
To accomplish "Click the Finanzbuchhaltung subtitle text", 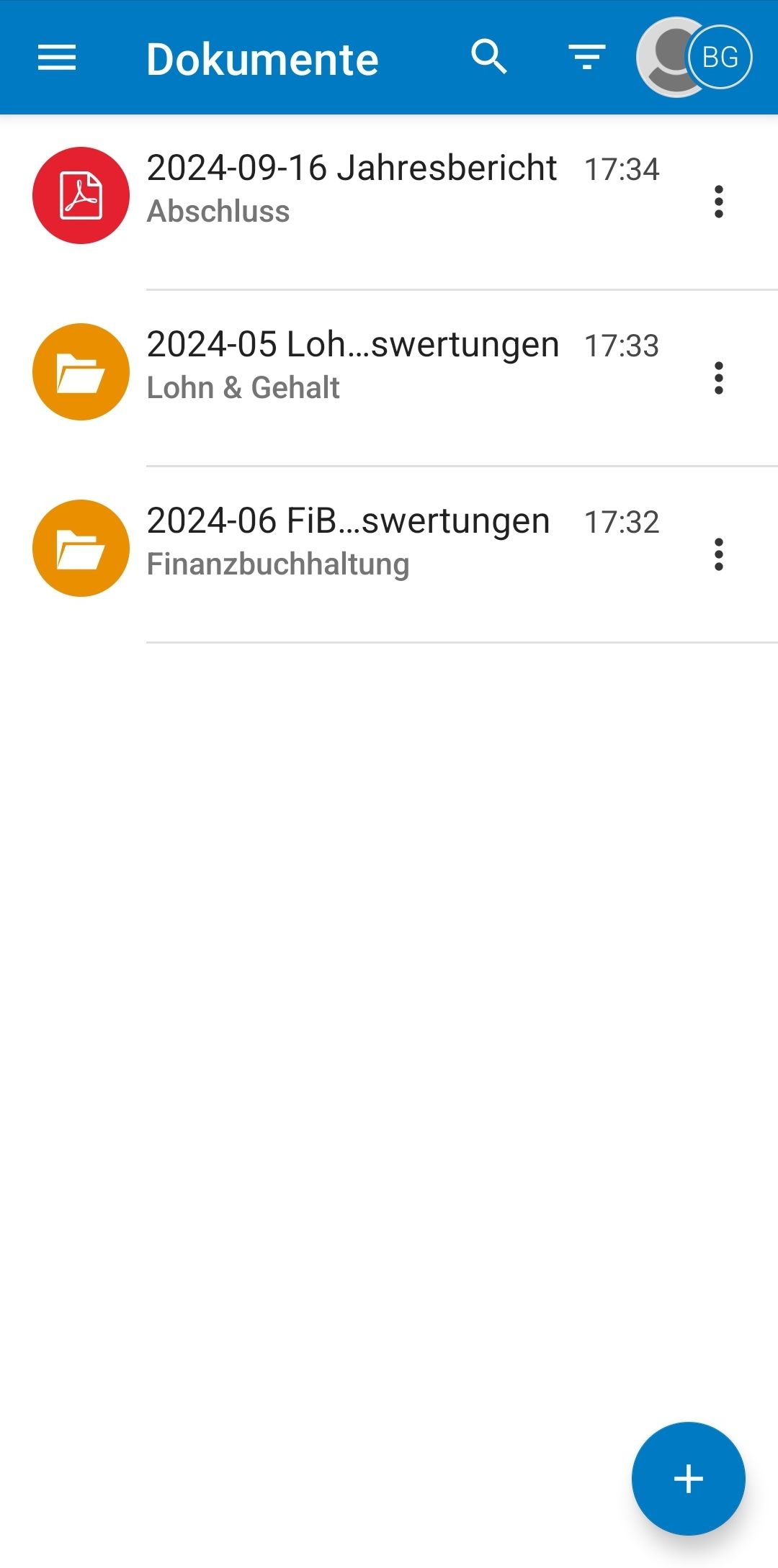I will pos(278,564).
